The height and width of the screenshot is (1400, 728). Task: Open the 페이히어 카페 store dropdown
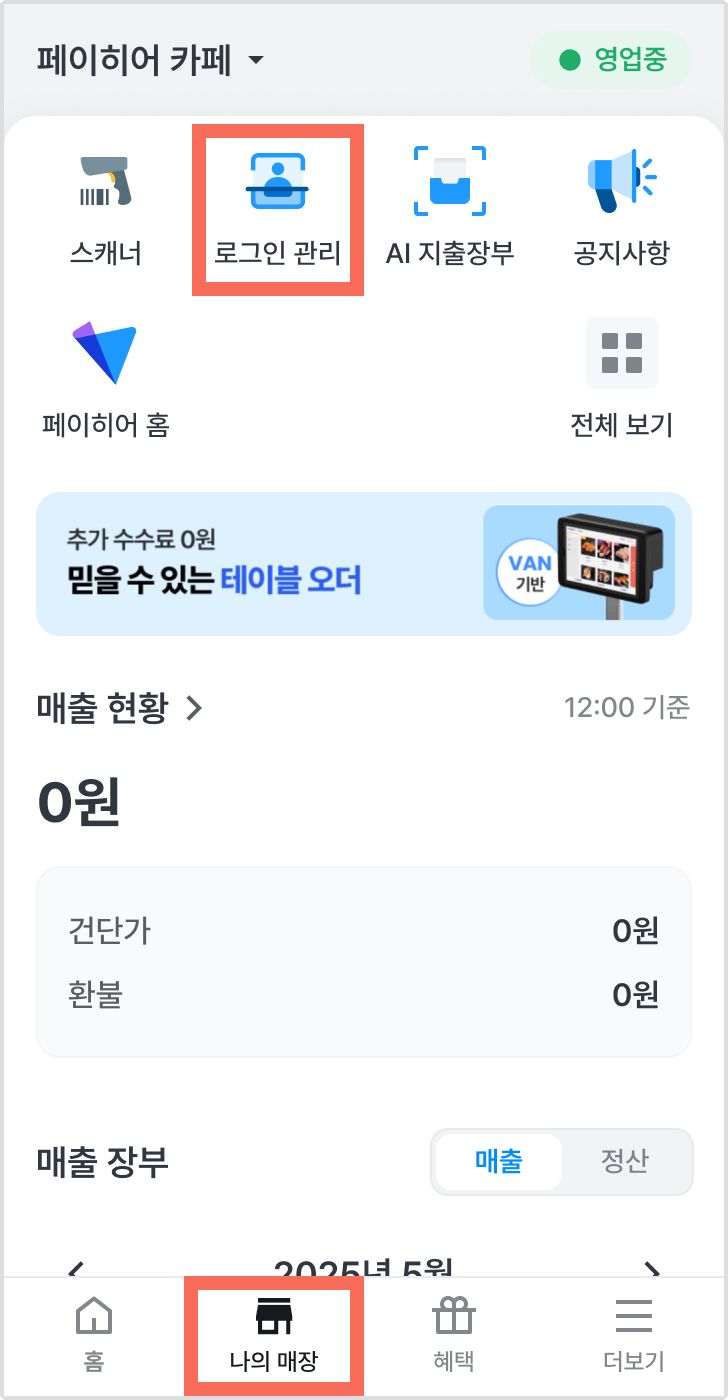[150, 61]
